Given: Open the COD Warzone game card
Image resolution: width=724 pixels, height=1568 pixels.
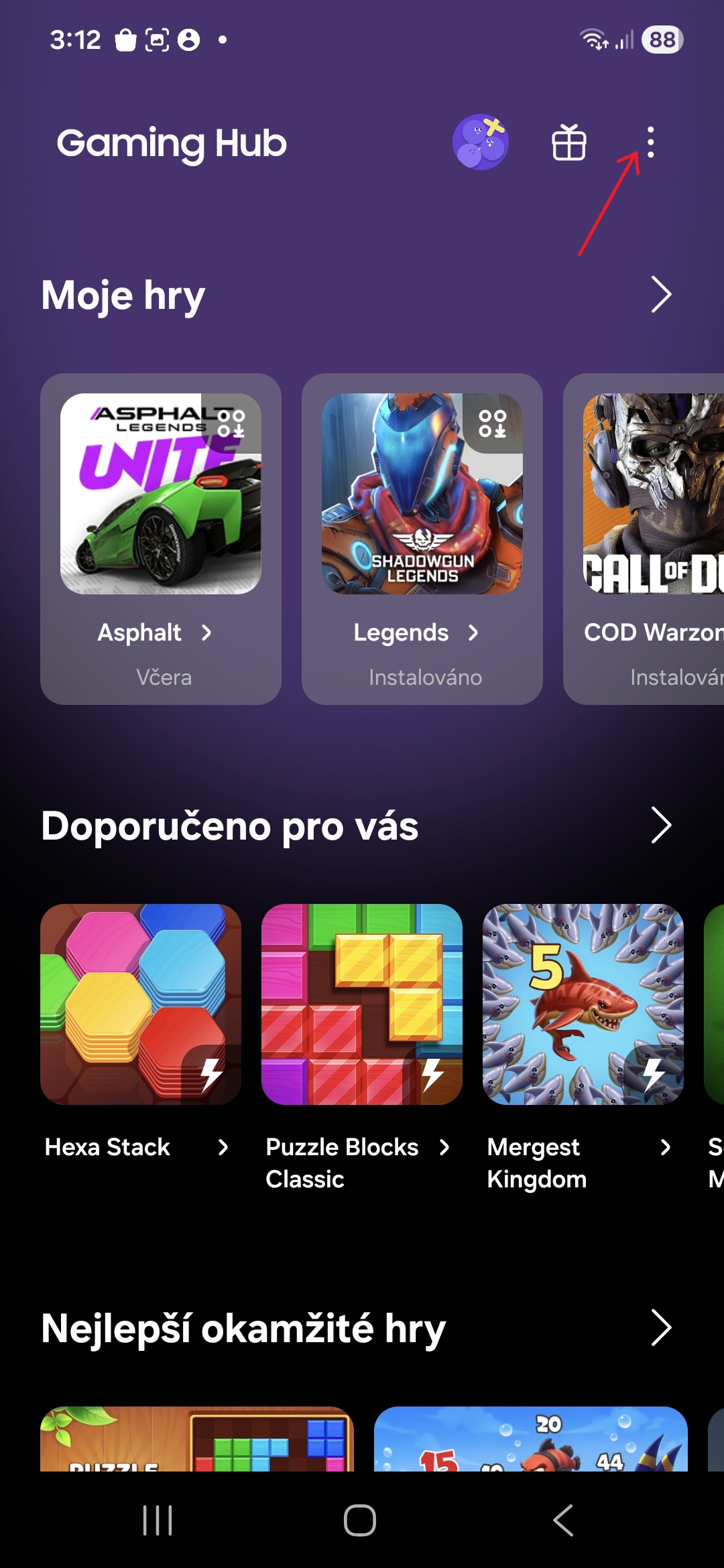Looking at the screenshot, I should [x=654, y=494].
